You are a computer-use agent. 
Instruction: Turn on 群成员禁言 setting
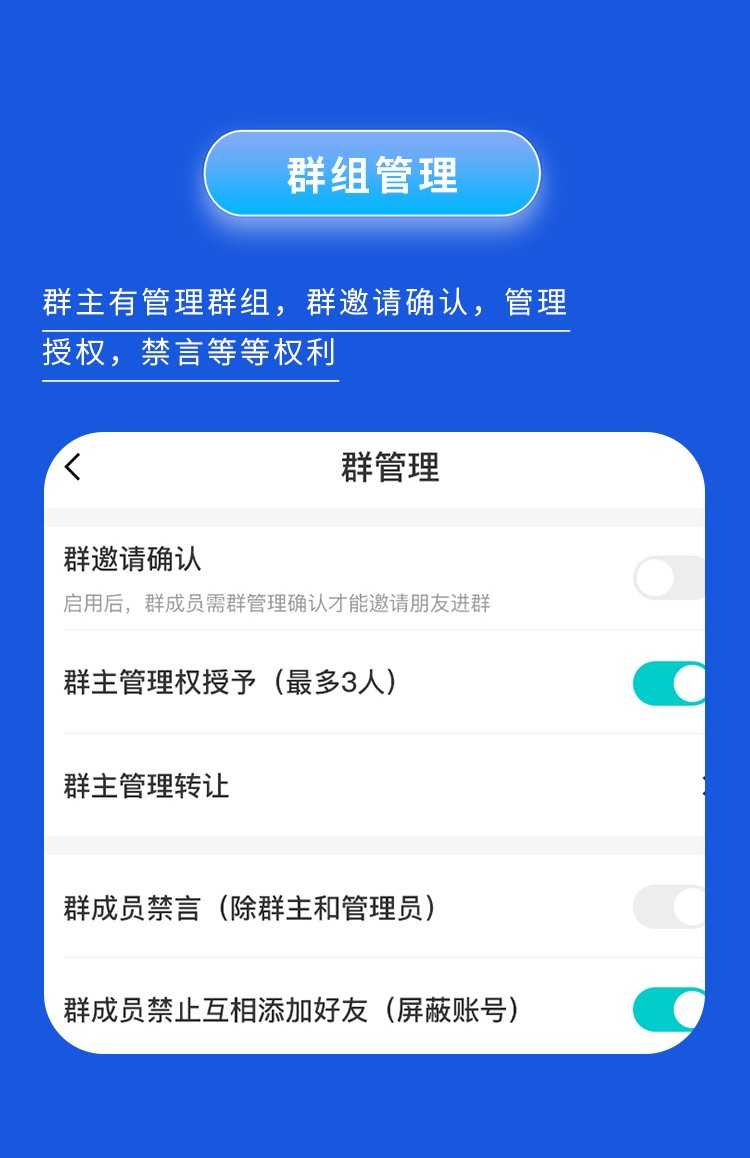(x=668, y=905)
